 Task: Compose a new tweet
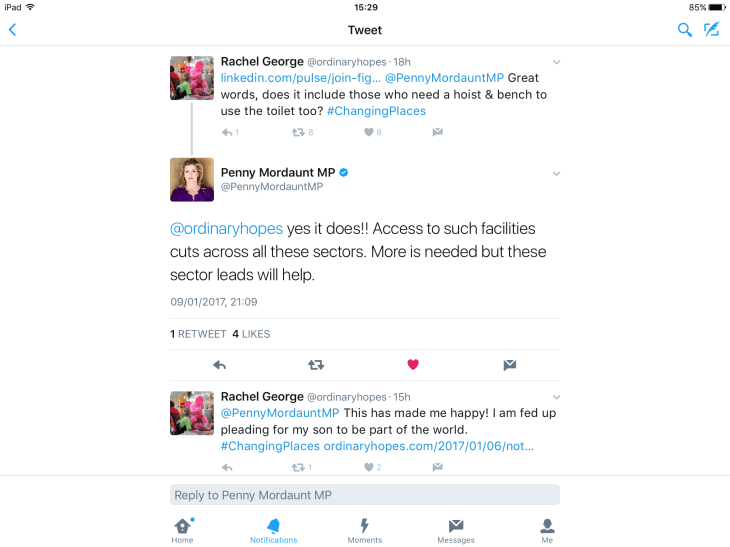[711, 30]
